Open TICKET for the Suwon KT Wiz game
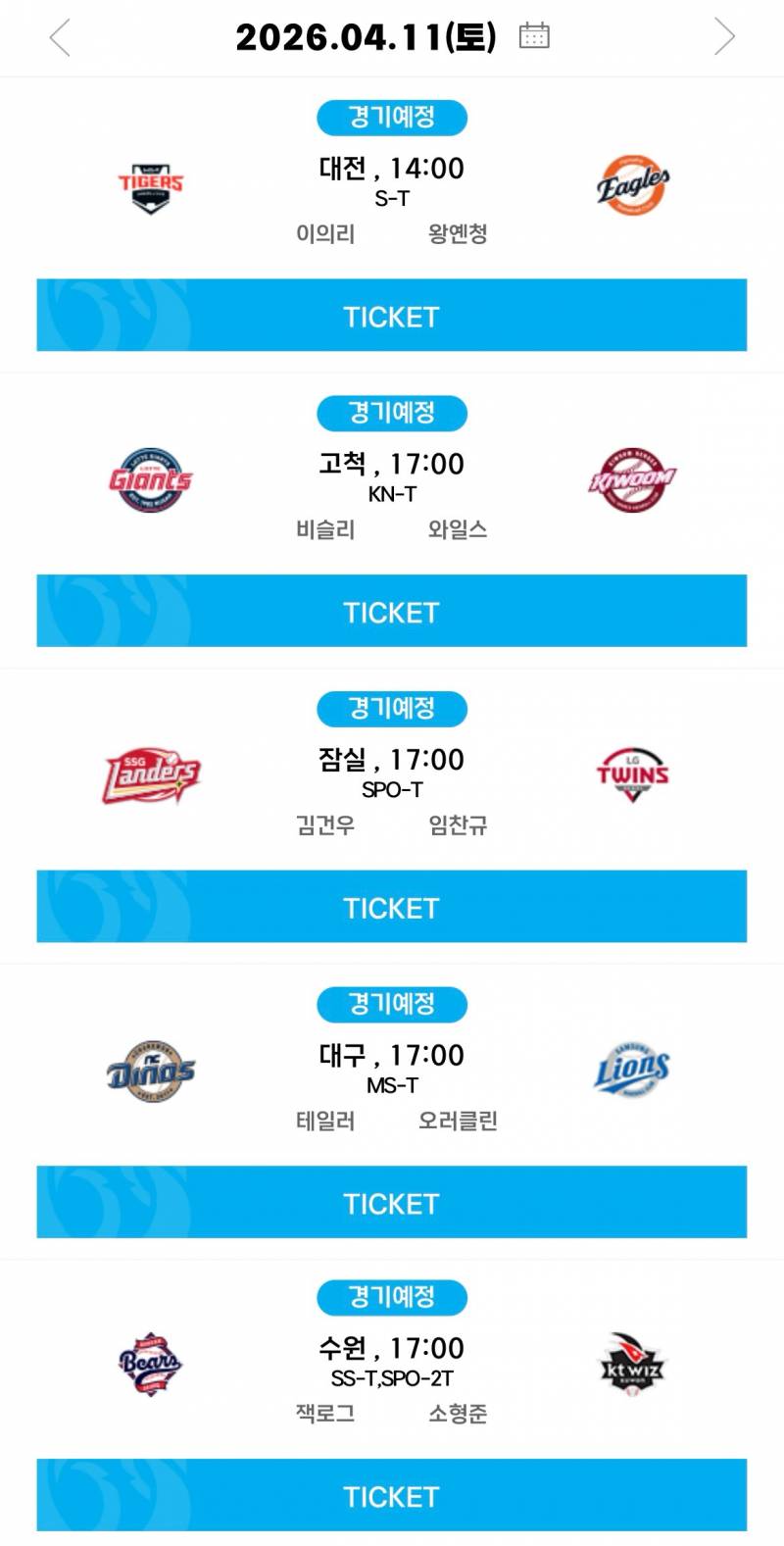 click(392, 1495)
